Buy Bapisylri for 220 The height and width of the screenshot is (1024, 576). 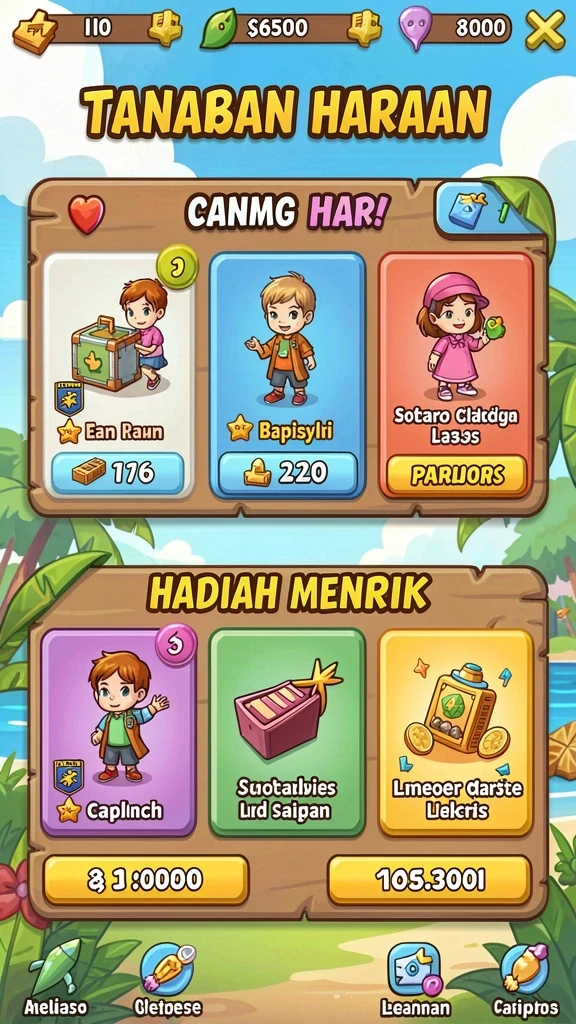pyautogui.click(x=287, y=472)
